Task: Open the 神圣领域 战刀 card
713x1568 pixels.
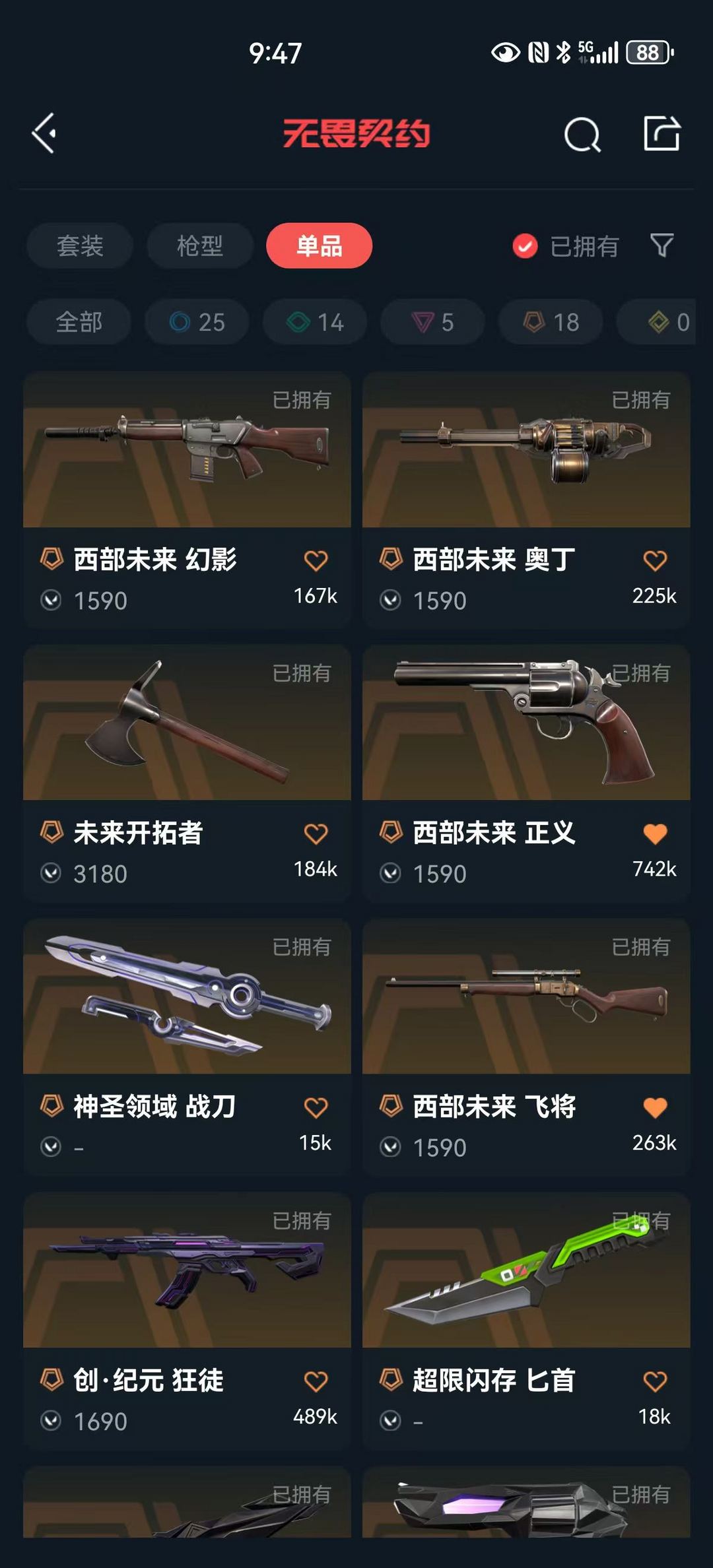Action: 187,1047
